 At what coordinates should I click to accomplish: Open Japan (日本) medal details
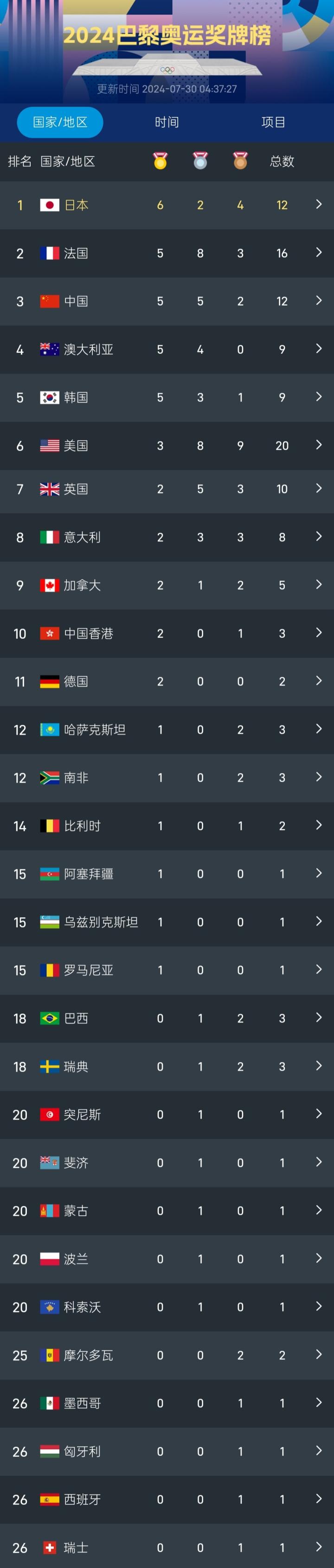click(x=167, y=205)
